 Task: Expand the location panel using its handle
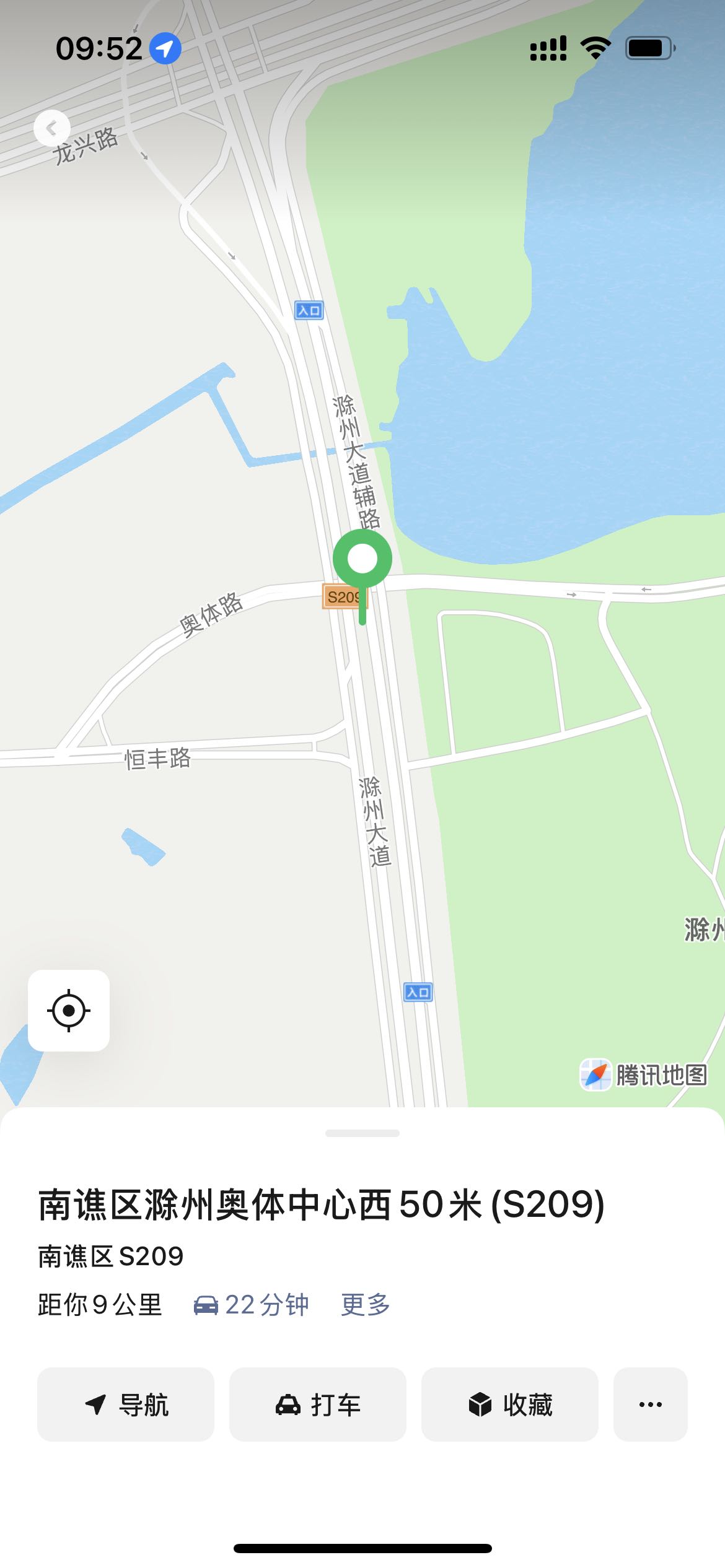click(x=362, y=1133)
